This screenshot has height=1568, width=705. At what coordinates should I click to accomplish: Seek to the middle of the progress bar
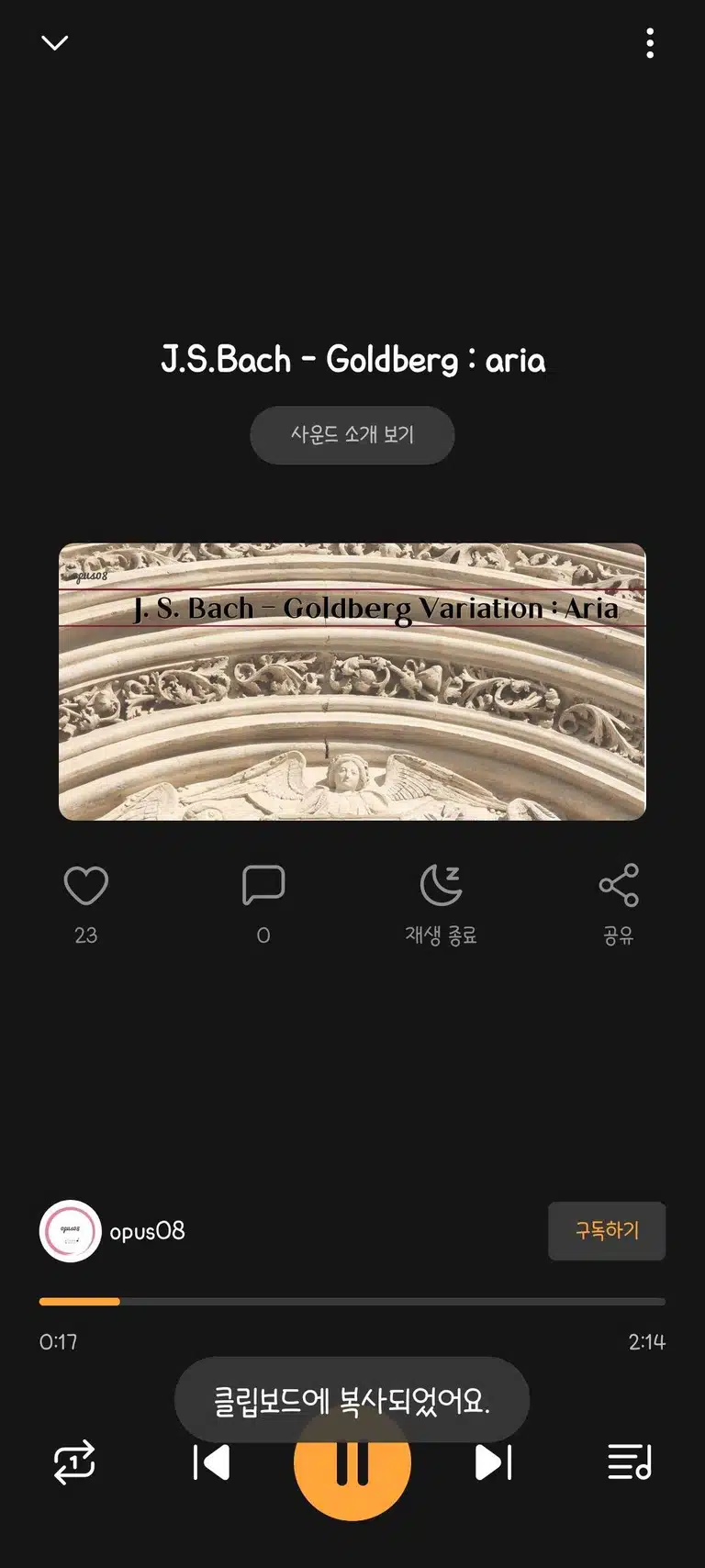352,1301
